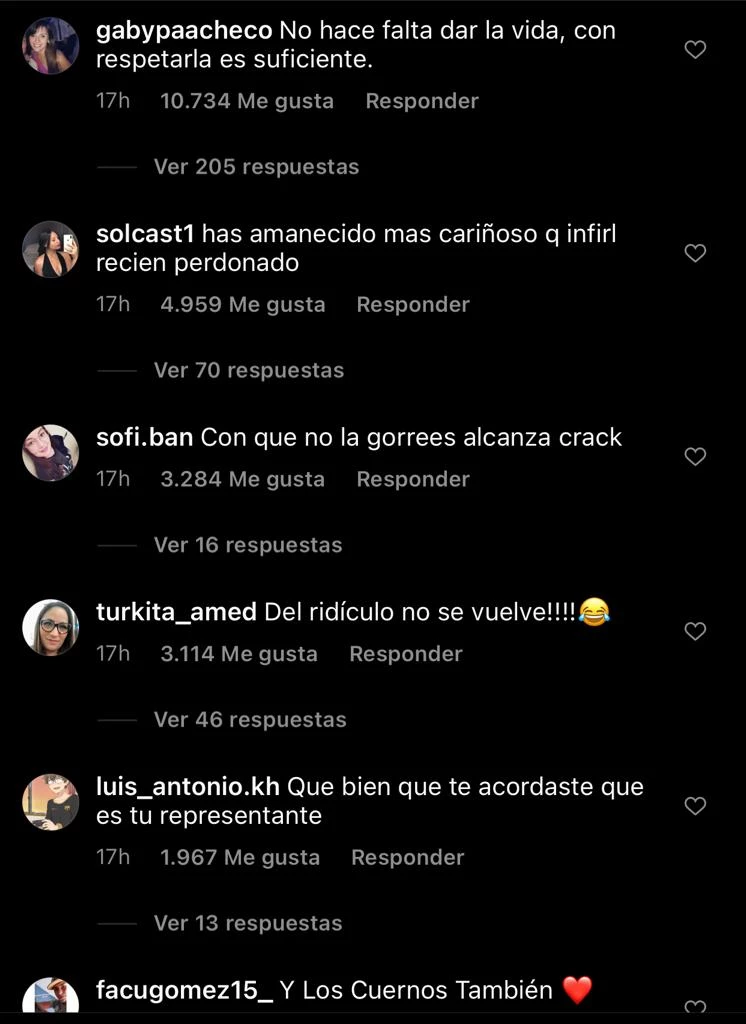Open gabypaacheco's profile picture

tap(50, 46)
